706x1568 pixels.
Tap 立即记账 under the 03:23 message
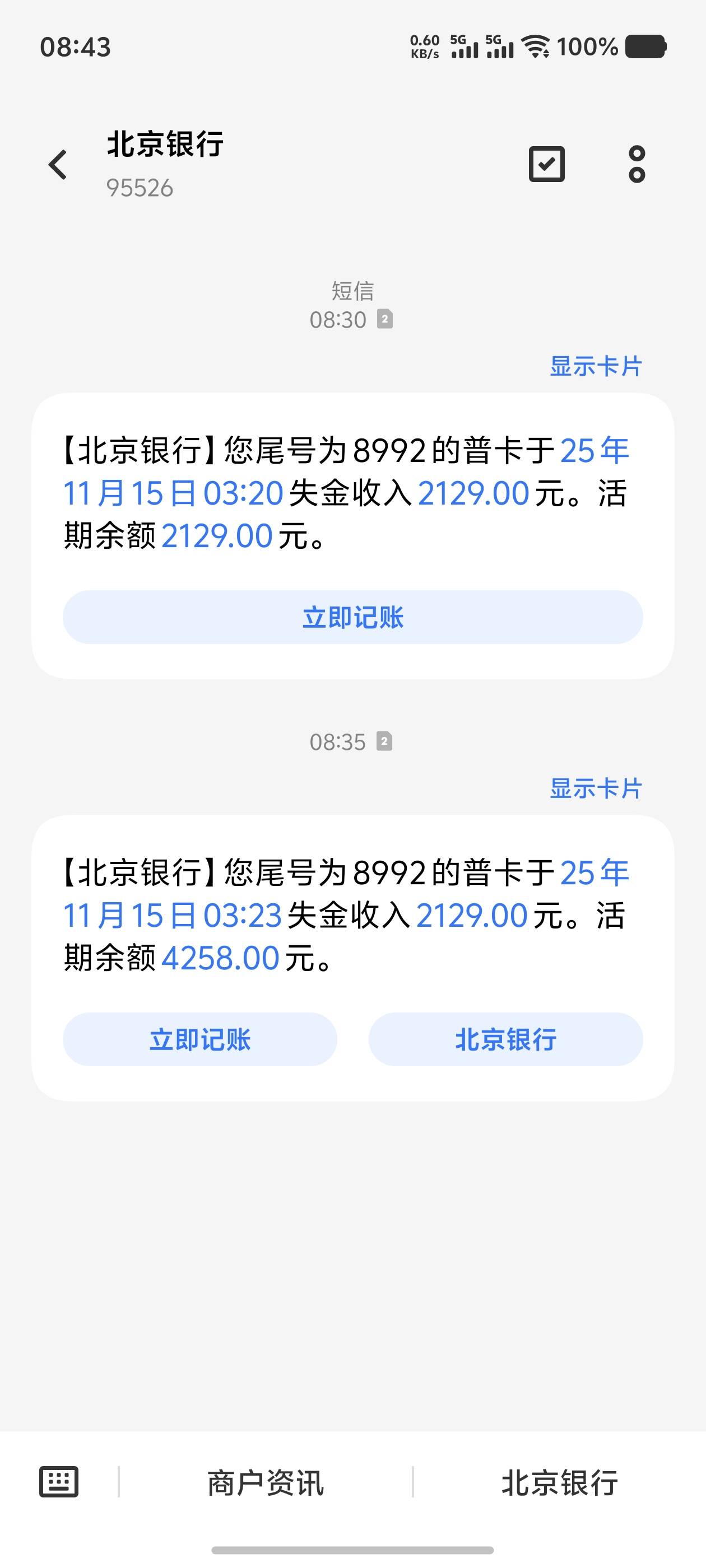200,1039
